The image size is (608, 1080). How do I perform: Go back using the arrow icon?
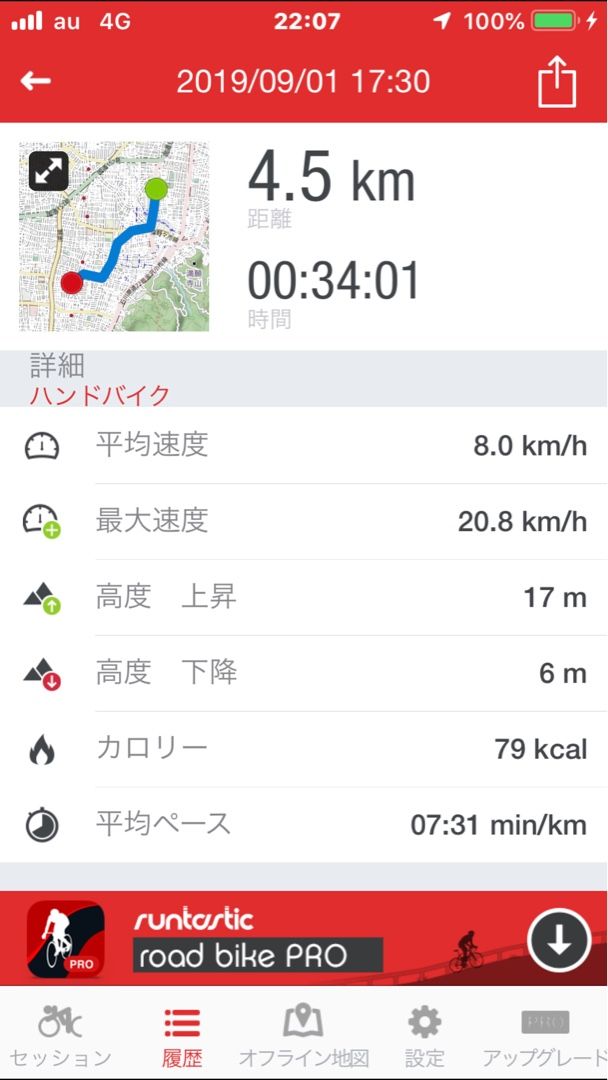tap(36, 81)
